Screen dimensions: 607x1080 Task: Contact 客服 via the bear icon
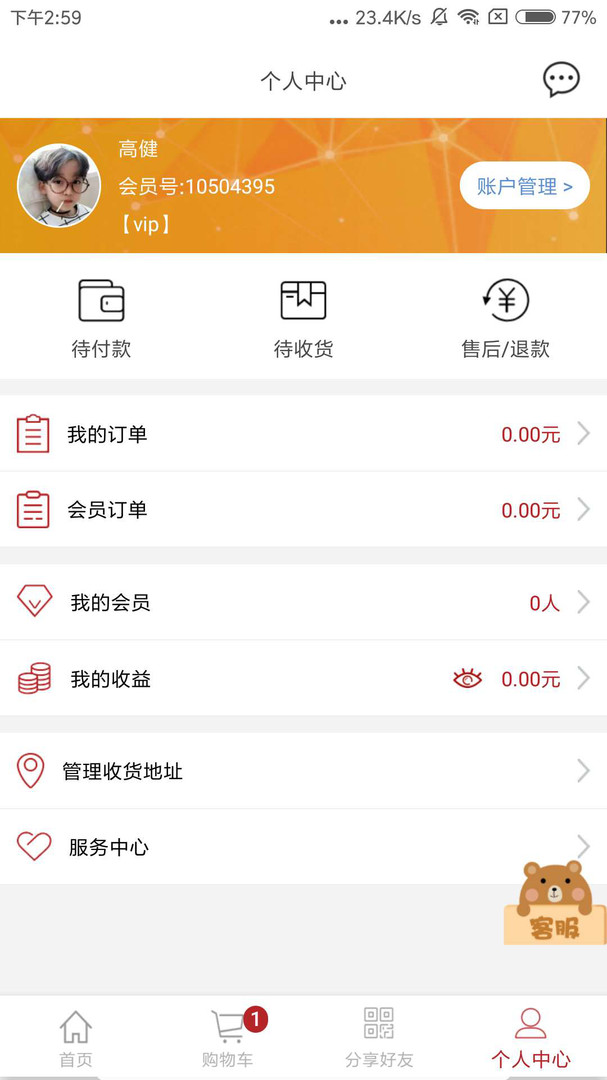[x=554, y=903]
